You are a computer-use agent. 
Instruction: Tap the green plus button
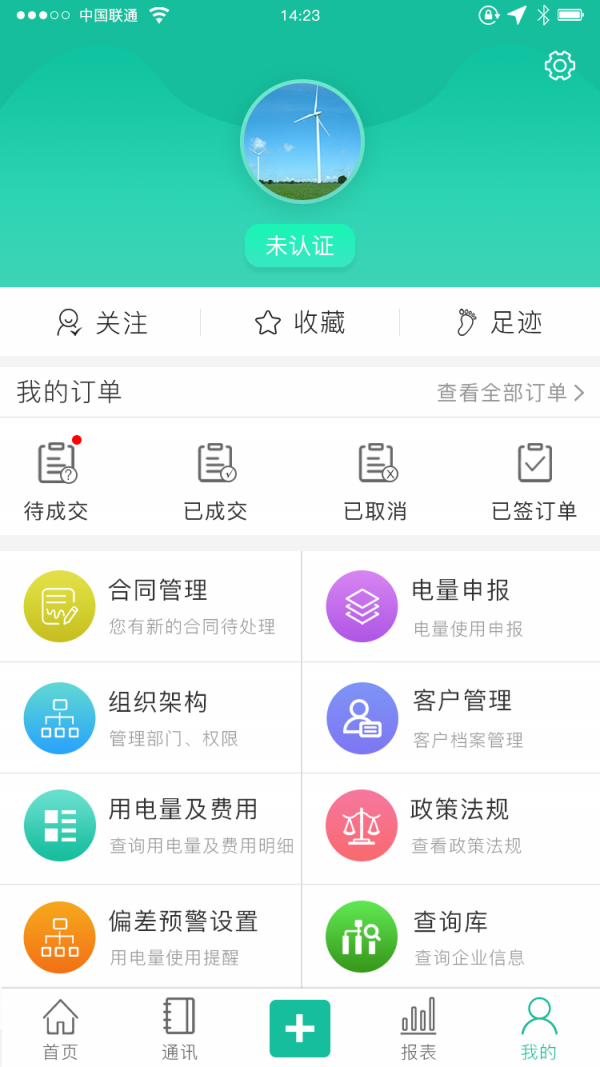click(300, 1028)
